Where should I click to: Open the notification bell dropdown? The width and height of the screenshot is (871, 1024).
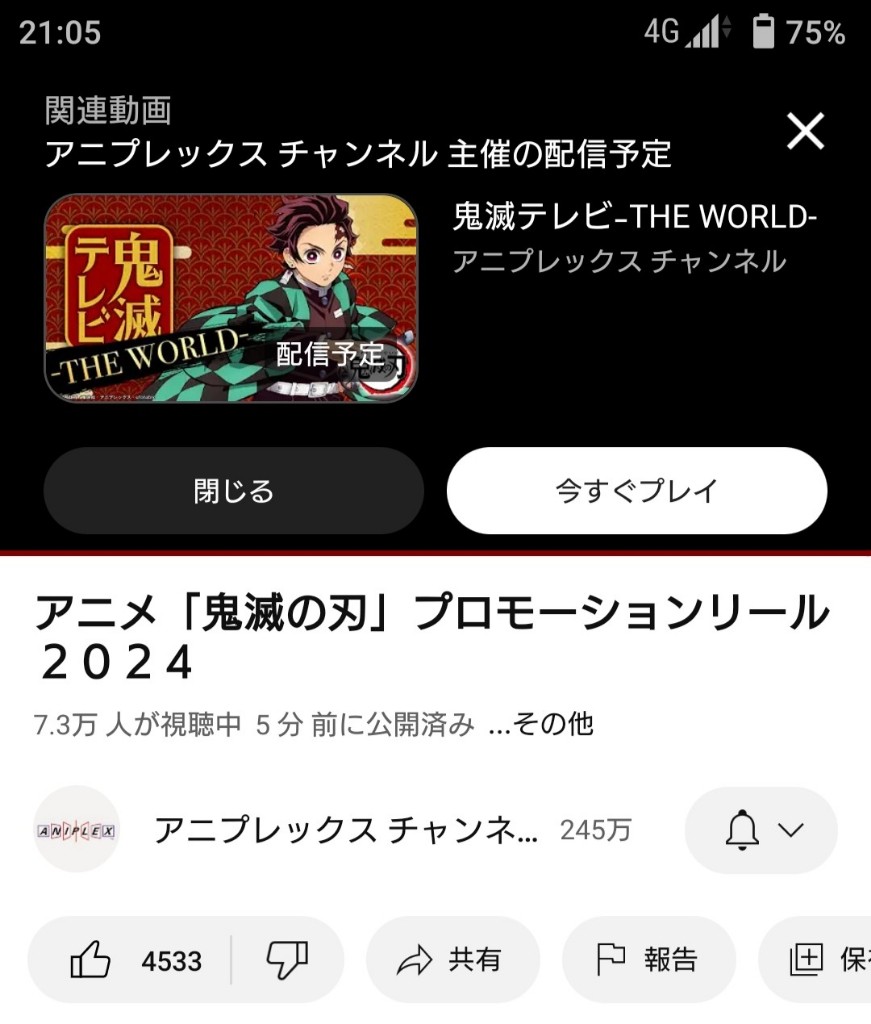[x=761, y=830]
